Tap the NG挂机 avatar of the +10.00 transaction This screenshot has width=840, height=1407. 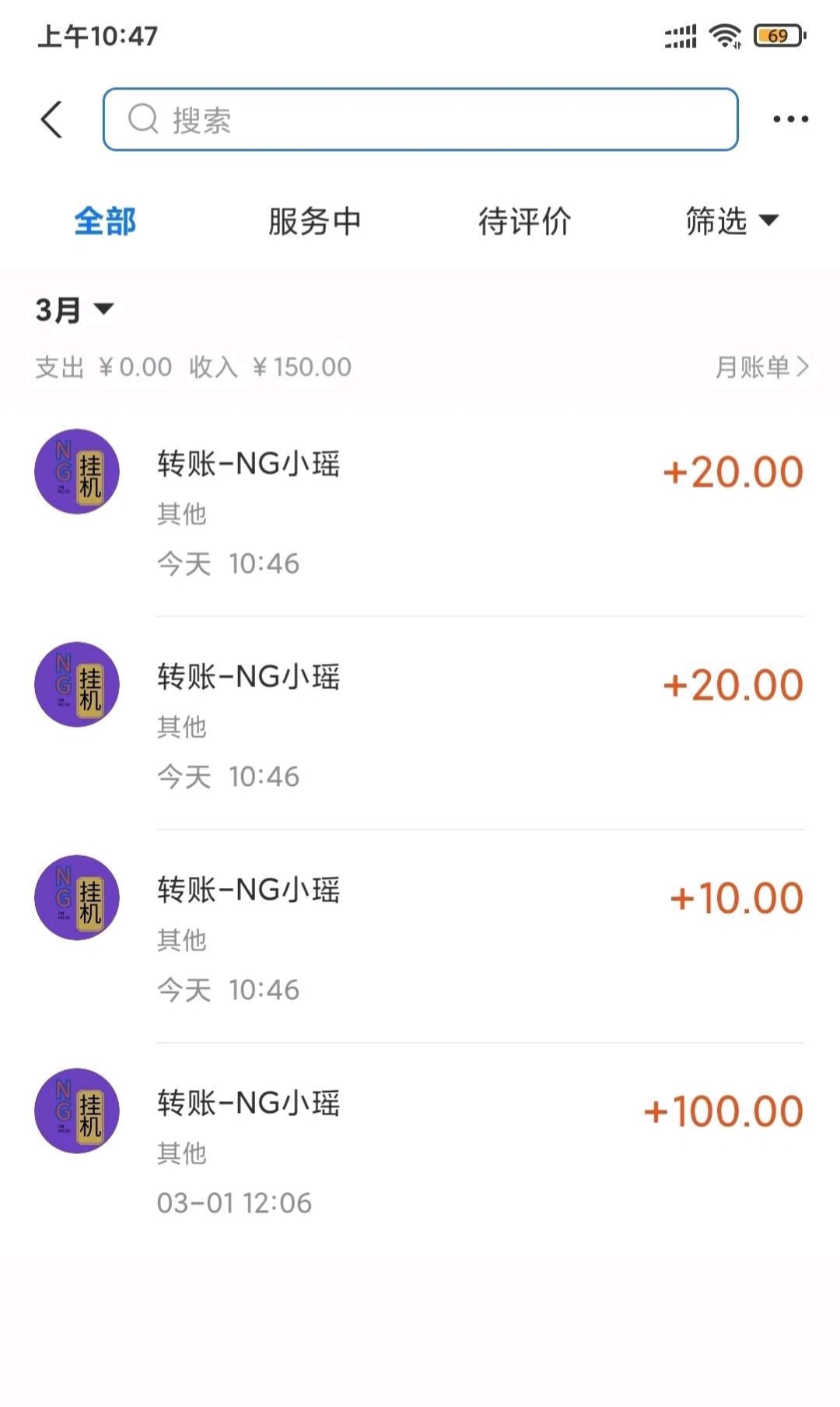click(75, 897)
